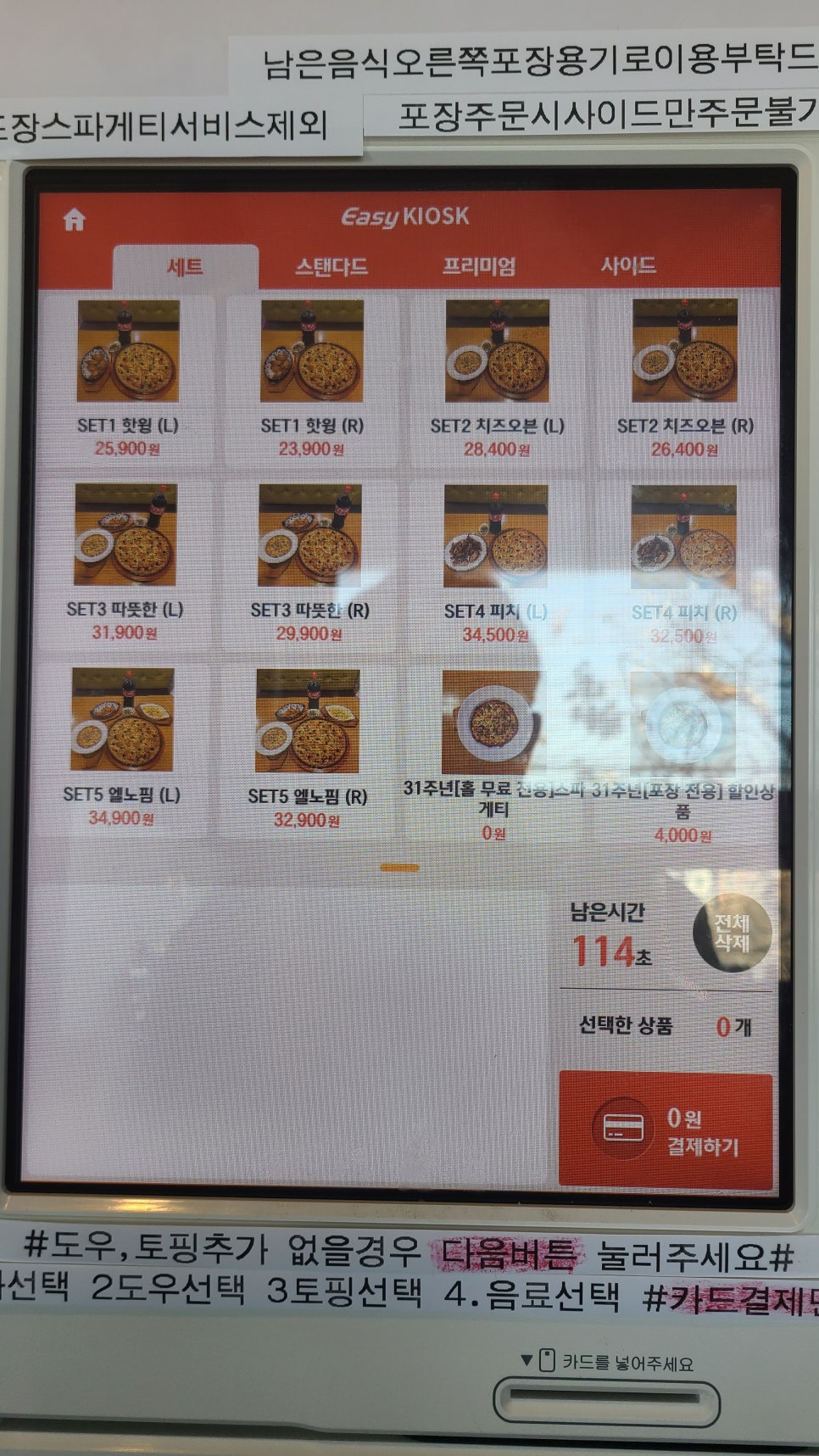This screenshot has width=819, height=1456.
Task: Choose SET1 핫윙 (R) set
Action: (x=312, y=377)
